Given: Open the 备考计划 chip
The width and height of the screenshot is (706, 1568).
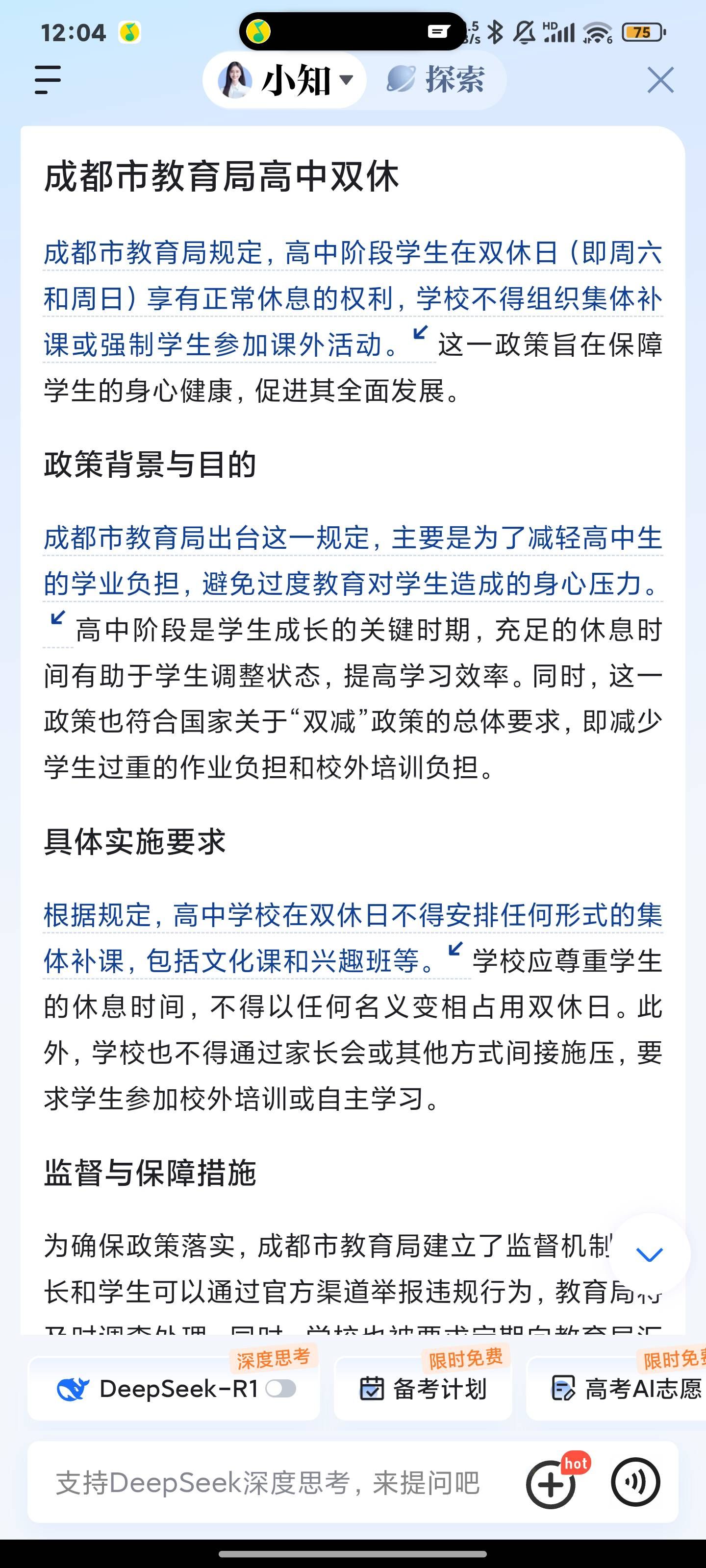Looking at the screenshot, I should tap(423, 1389).
